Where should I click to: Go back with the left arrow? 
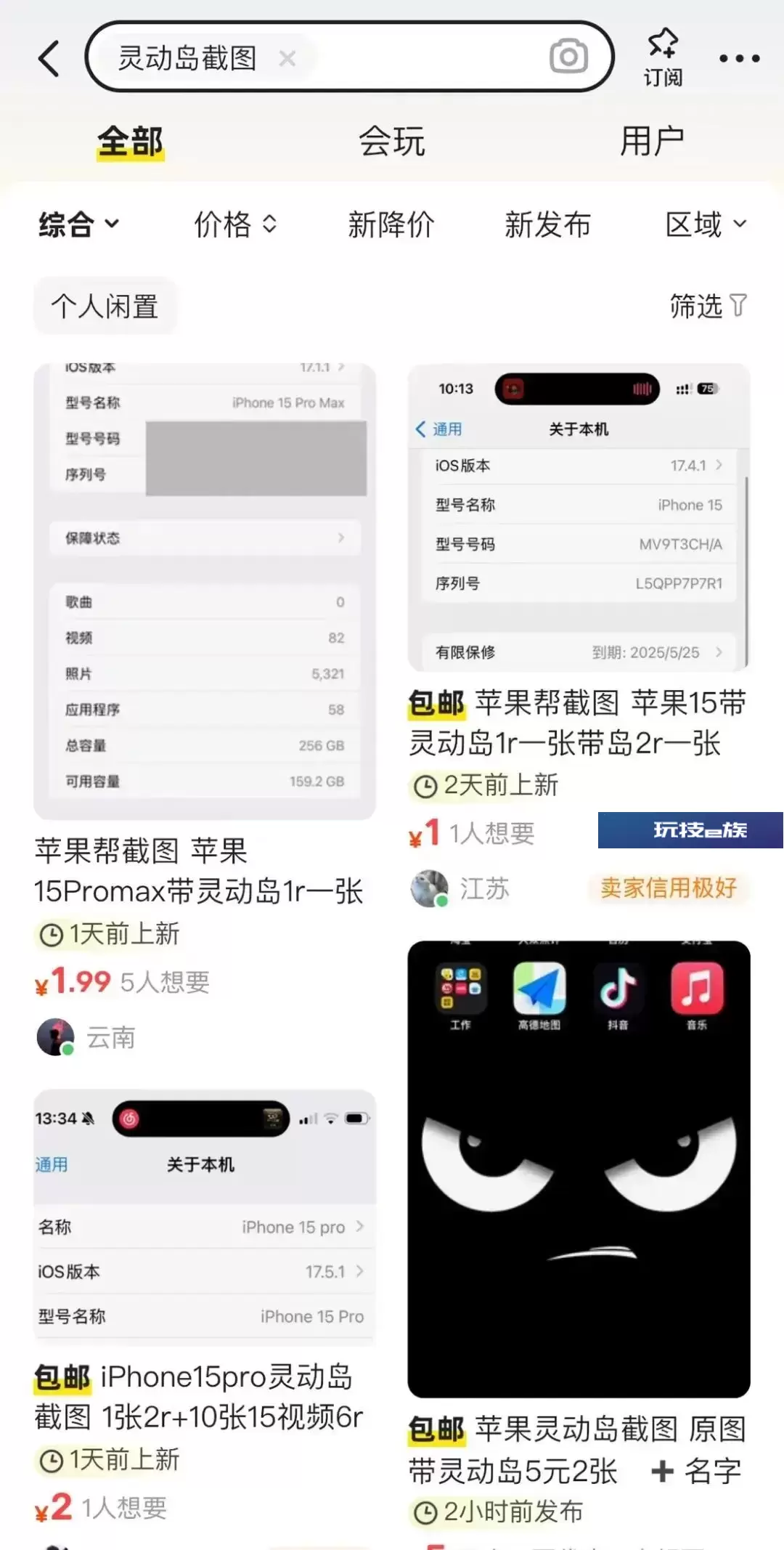coord(49,58)
